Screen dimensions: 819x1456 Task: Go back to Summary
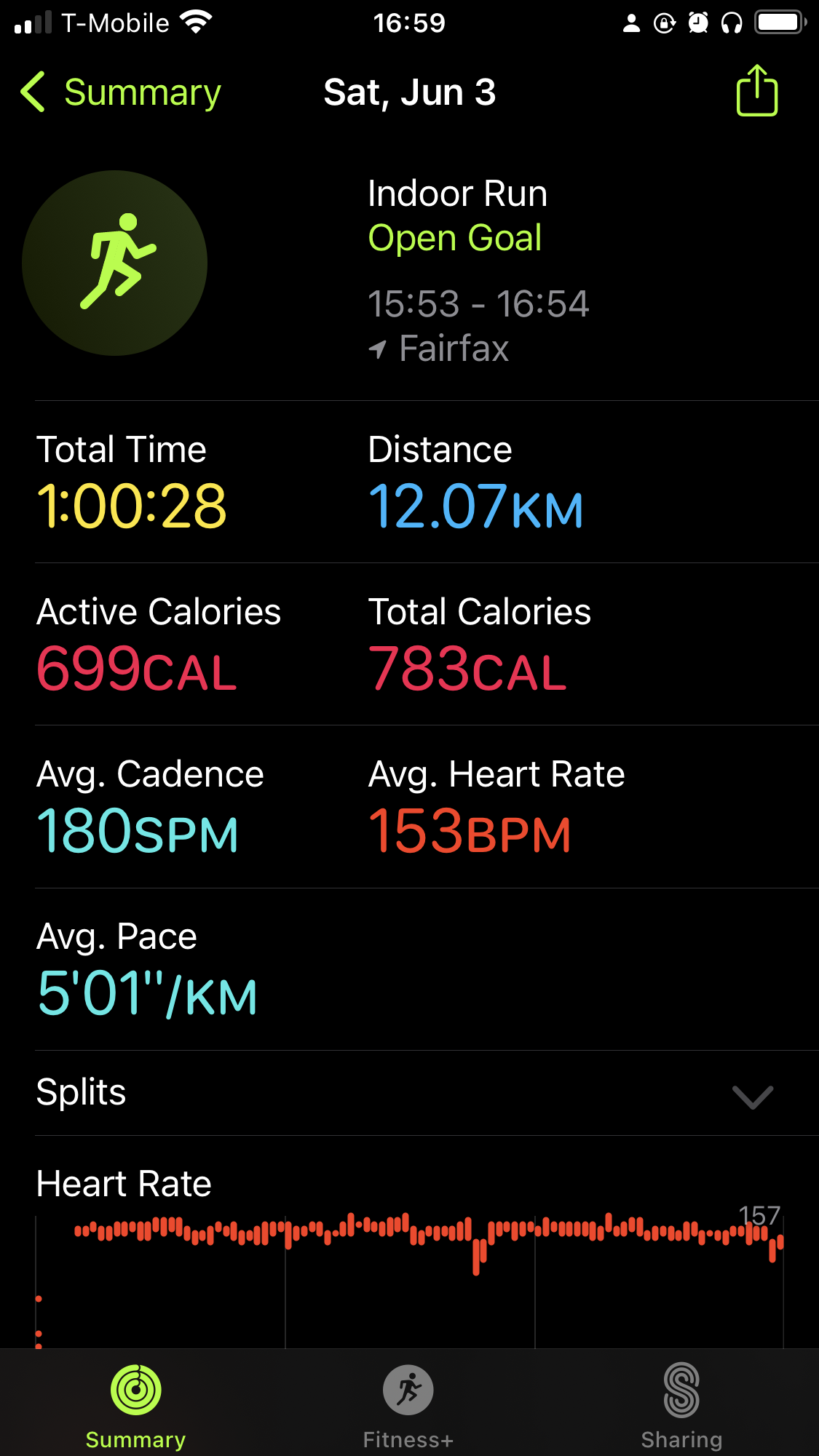[x=121, y=92]
